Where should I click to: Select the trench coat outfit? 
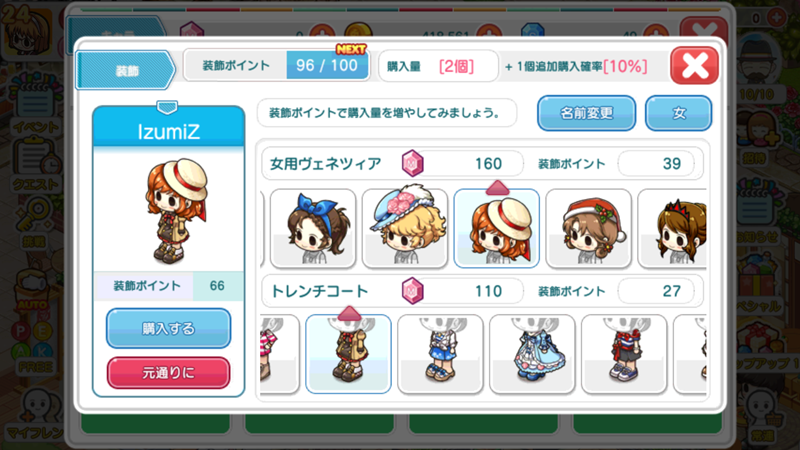[348, 354]
